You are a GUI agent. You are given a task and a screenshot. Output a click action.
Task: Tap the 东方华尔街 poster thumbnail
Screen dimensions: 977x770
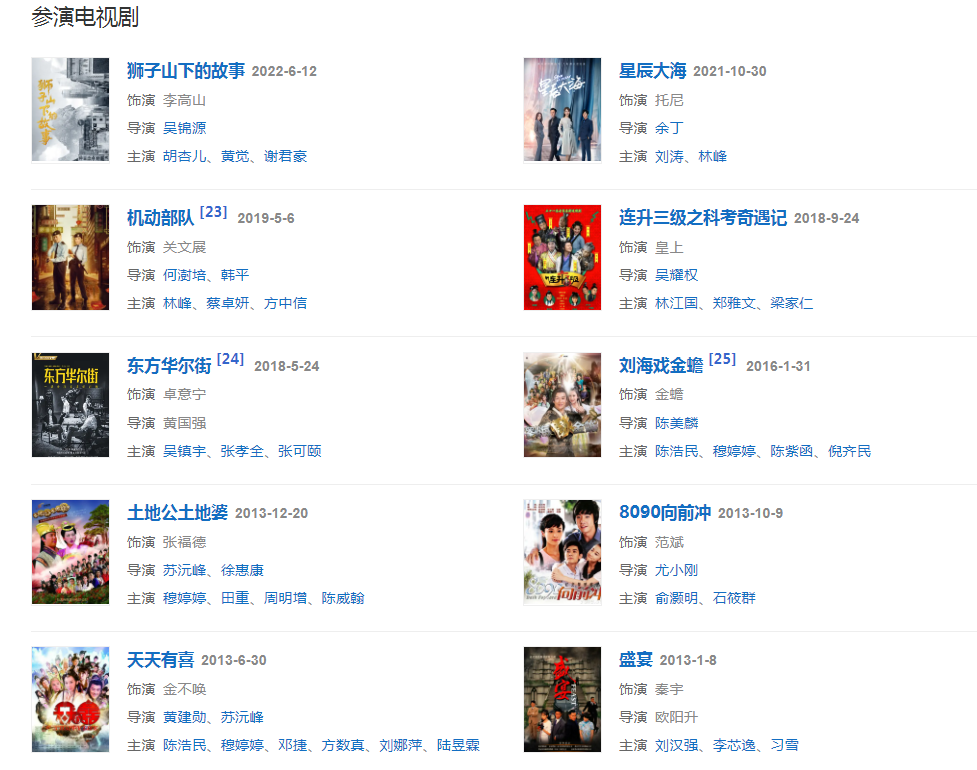pos(70,405)
